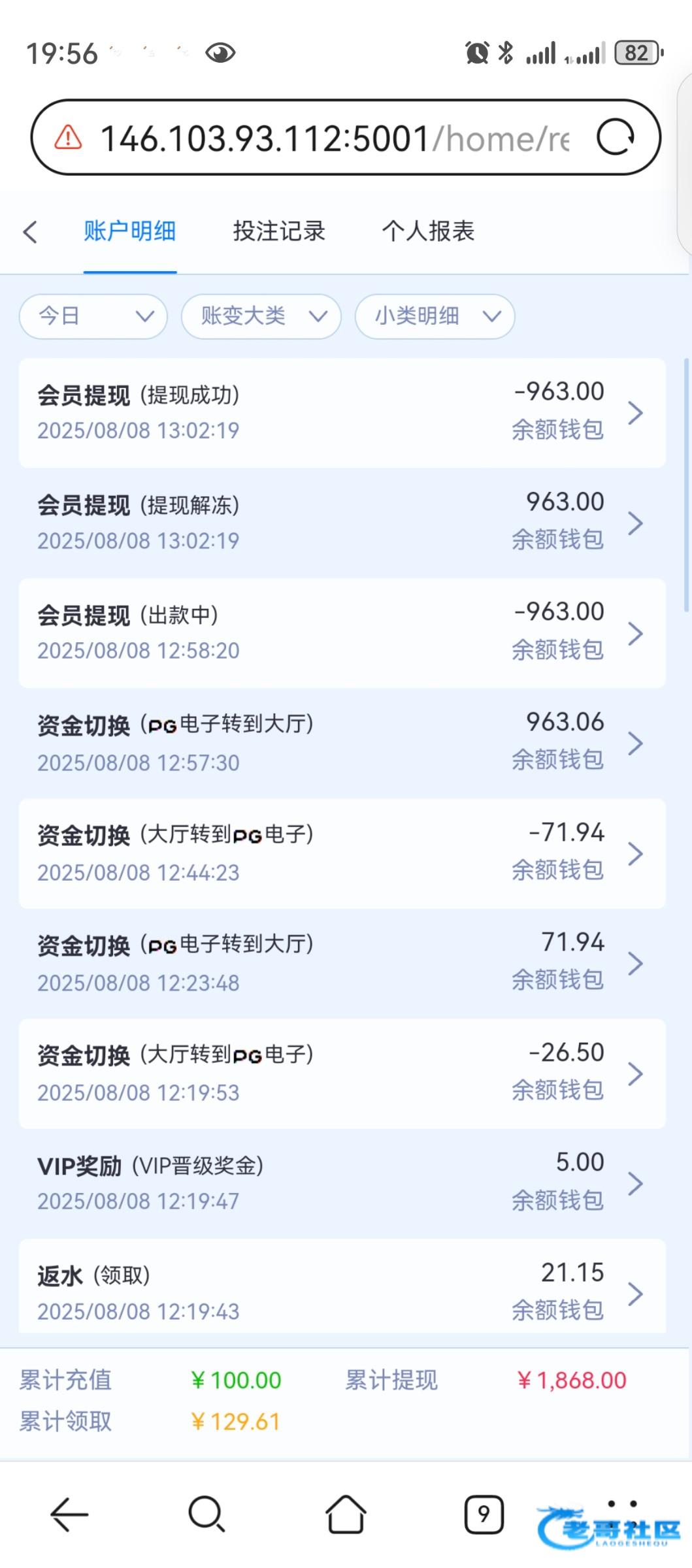Expand the 账变大类 filter dropdown

click(x=261, y=316)
